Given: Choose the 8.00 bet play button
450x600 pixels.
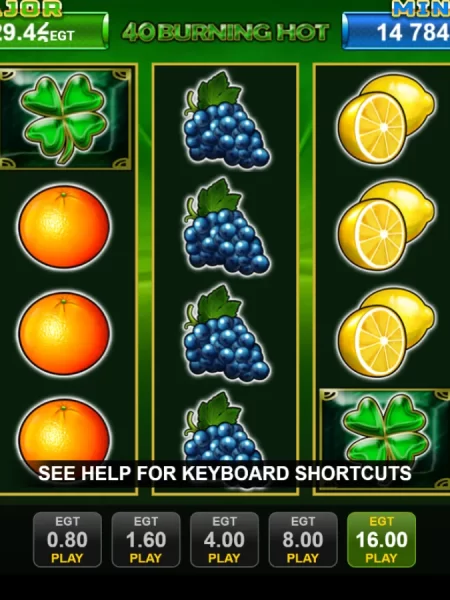Looking at the screenshot, I should point(303,540).
